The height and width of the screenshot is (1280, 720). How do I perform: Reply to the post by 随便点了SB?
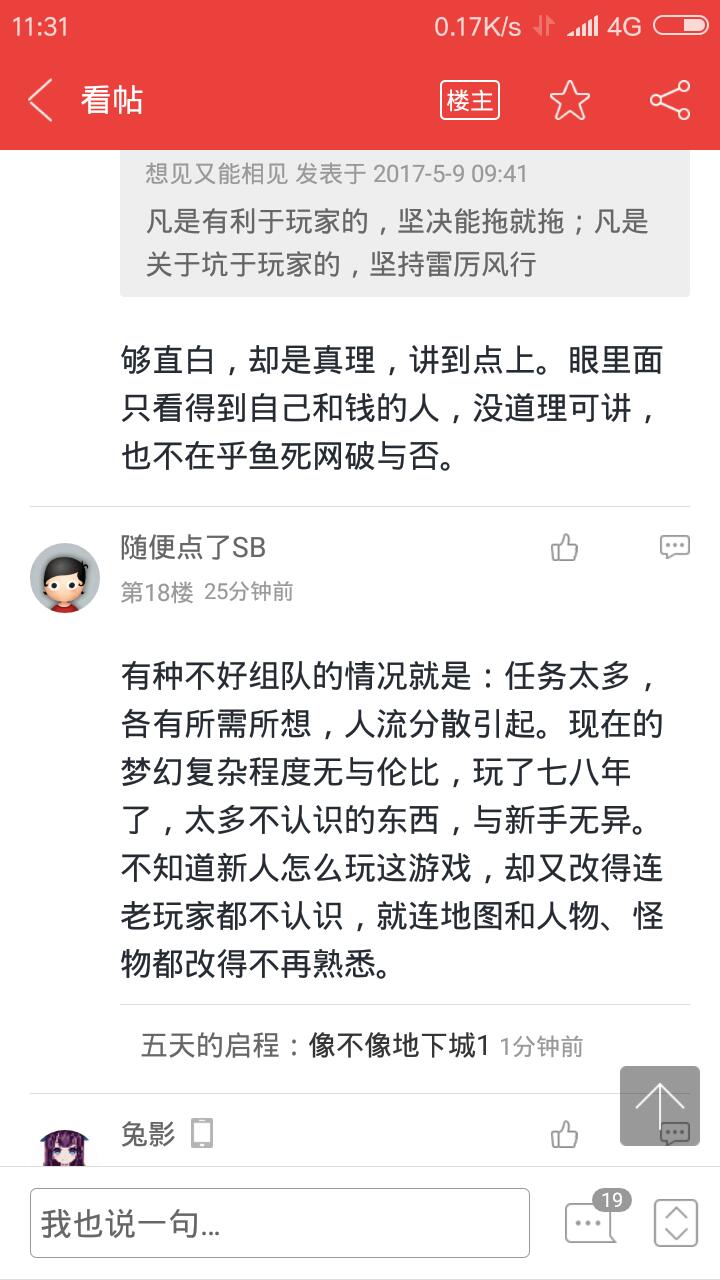click(674, 546)
